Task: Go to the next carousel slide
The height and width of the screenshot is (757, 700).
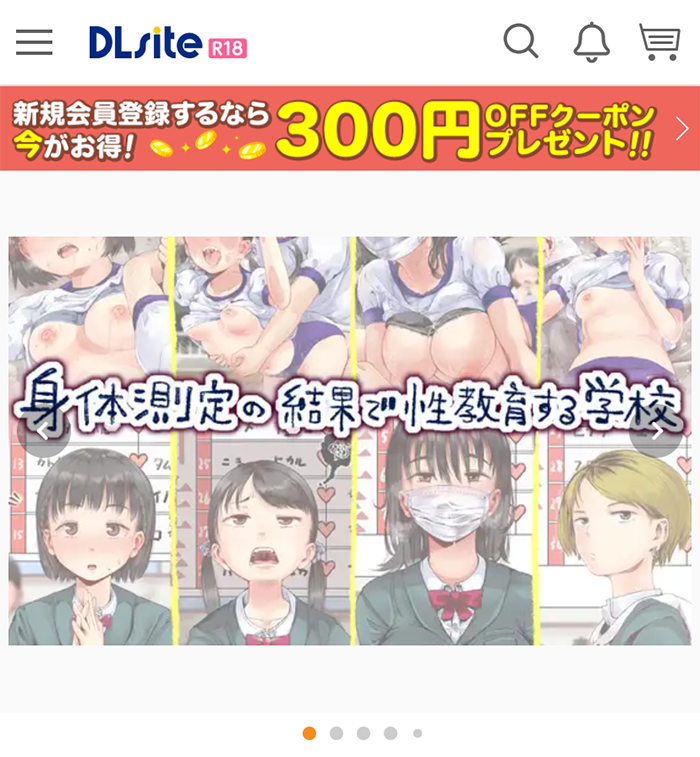Action: (x=656, y=433)
